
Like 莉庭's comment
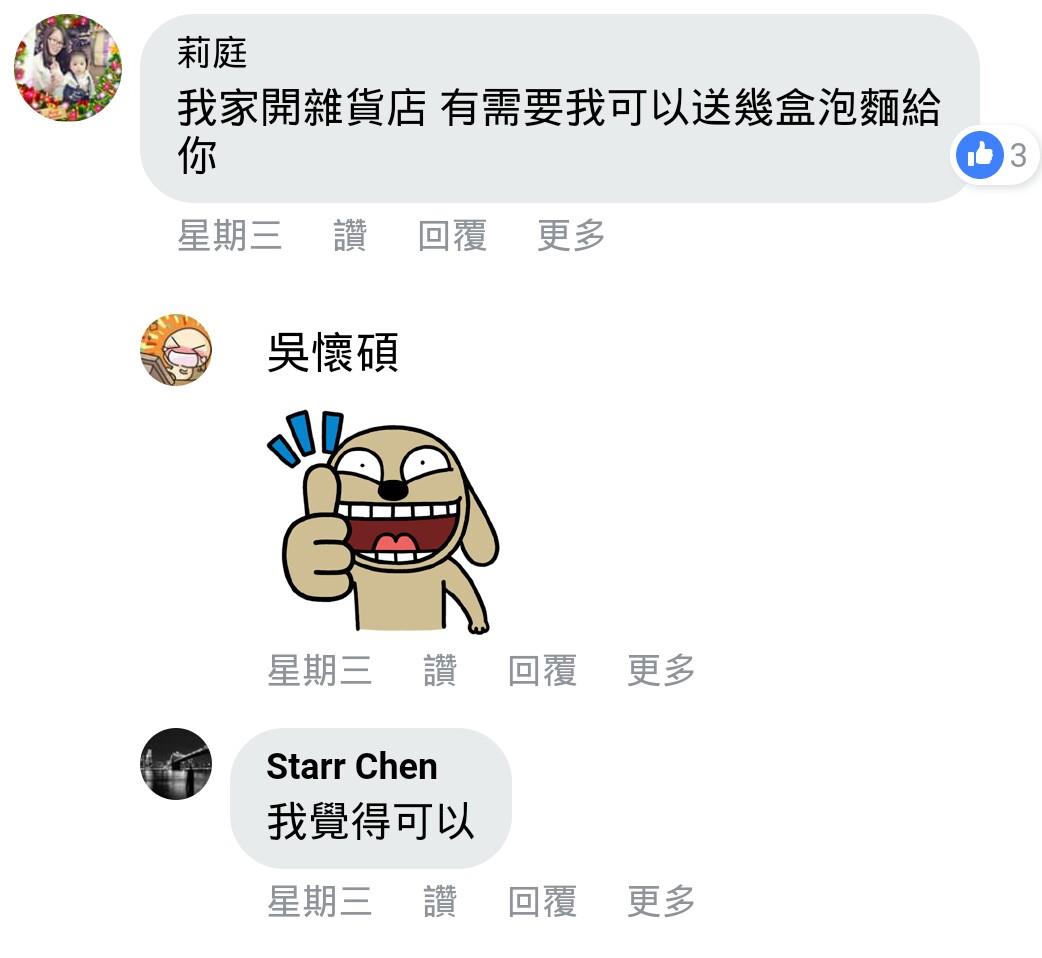[x=350, y=237]
